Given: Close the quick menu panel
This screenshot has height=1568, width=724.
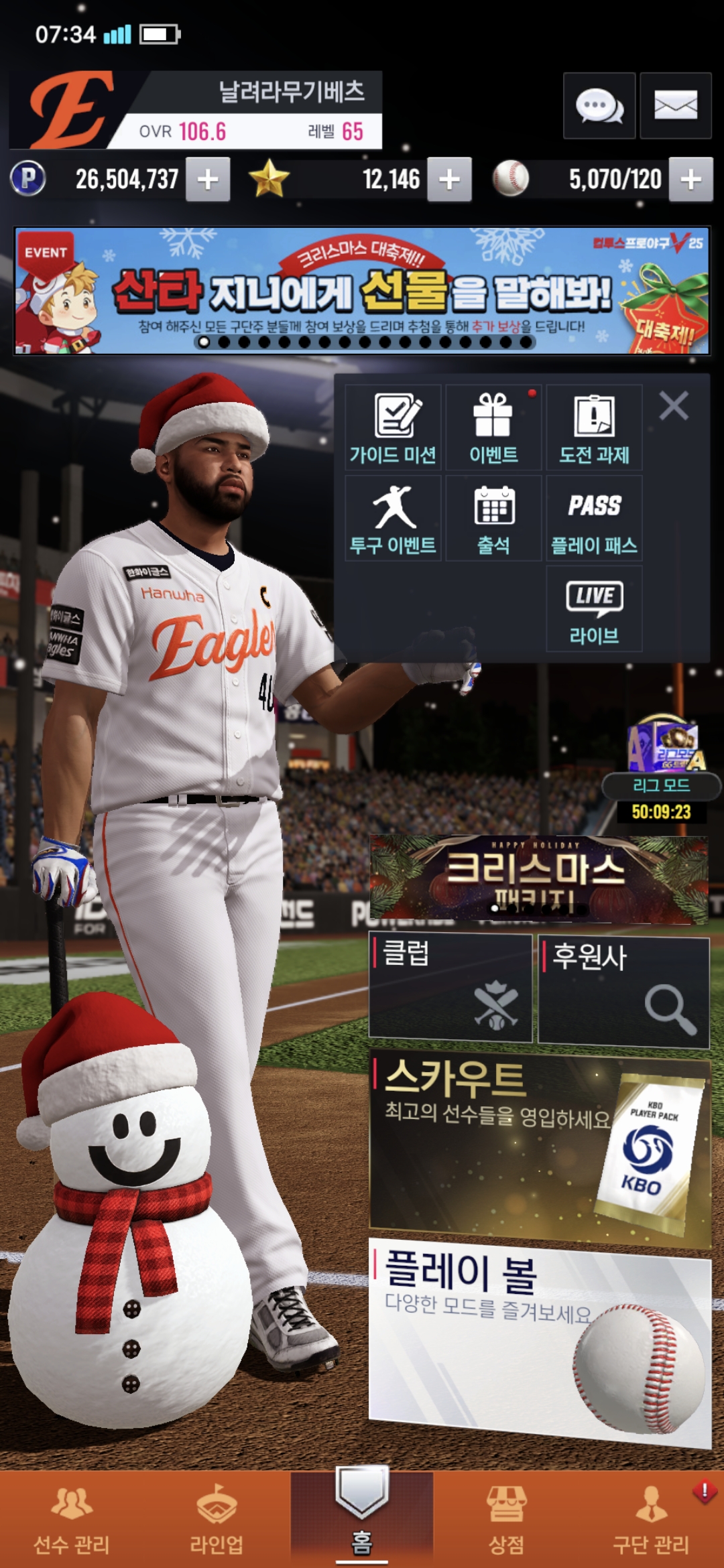Looking at the screenshot, I should 673,406.
